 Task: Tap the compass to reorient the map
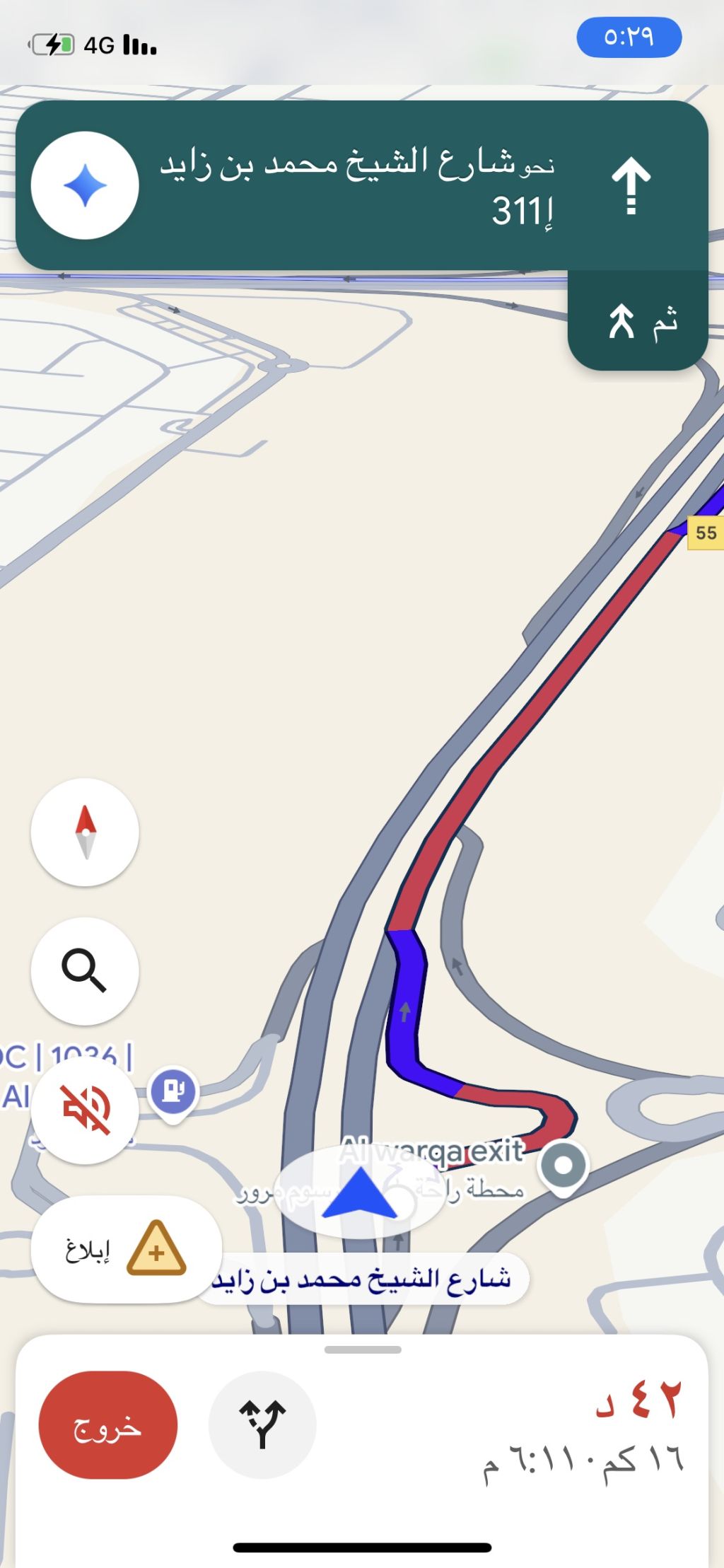click(85, 832)
